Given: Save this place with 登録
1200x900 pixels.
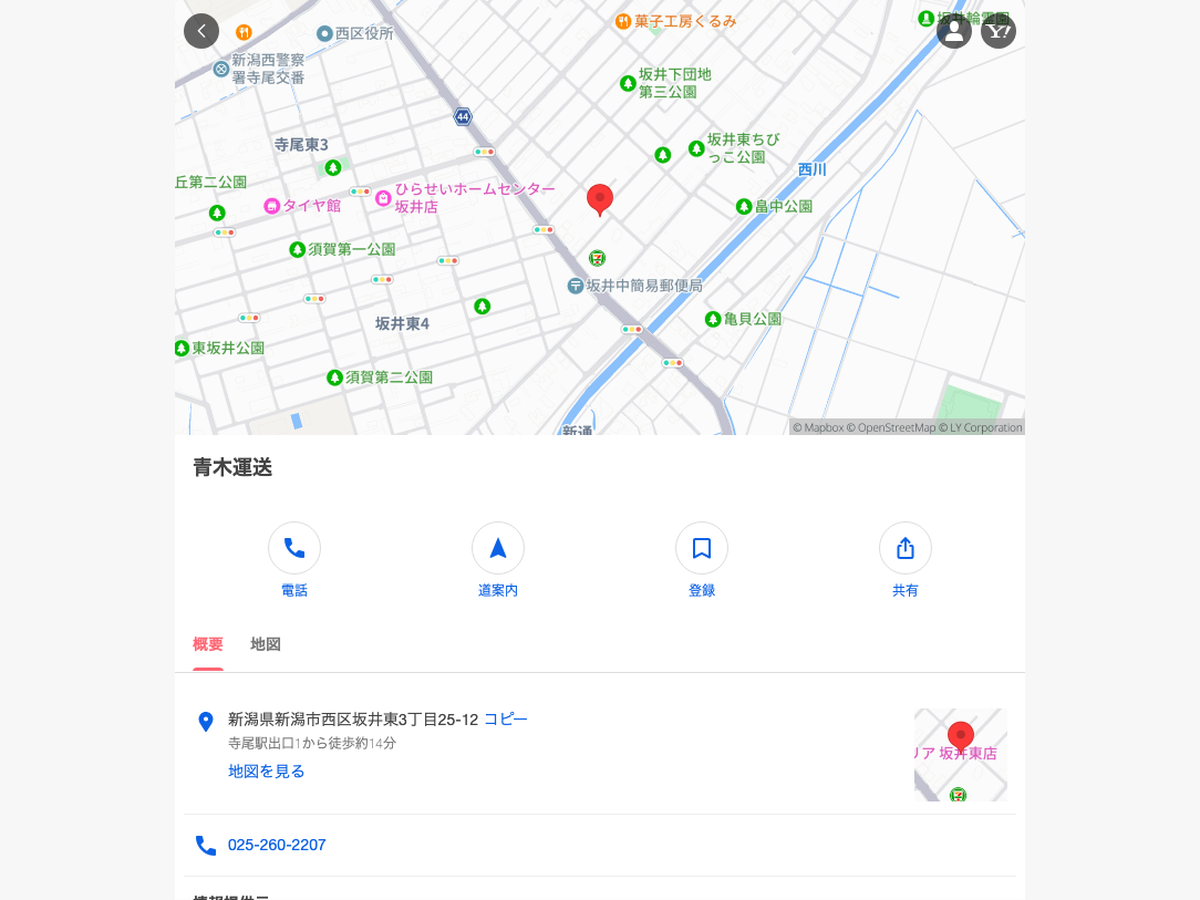Looking at the screenshot, I should click(702, 548).
